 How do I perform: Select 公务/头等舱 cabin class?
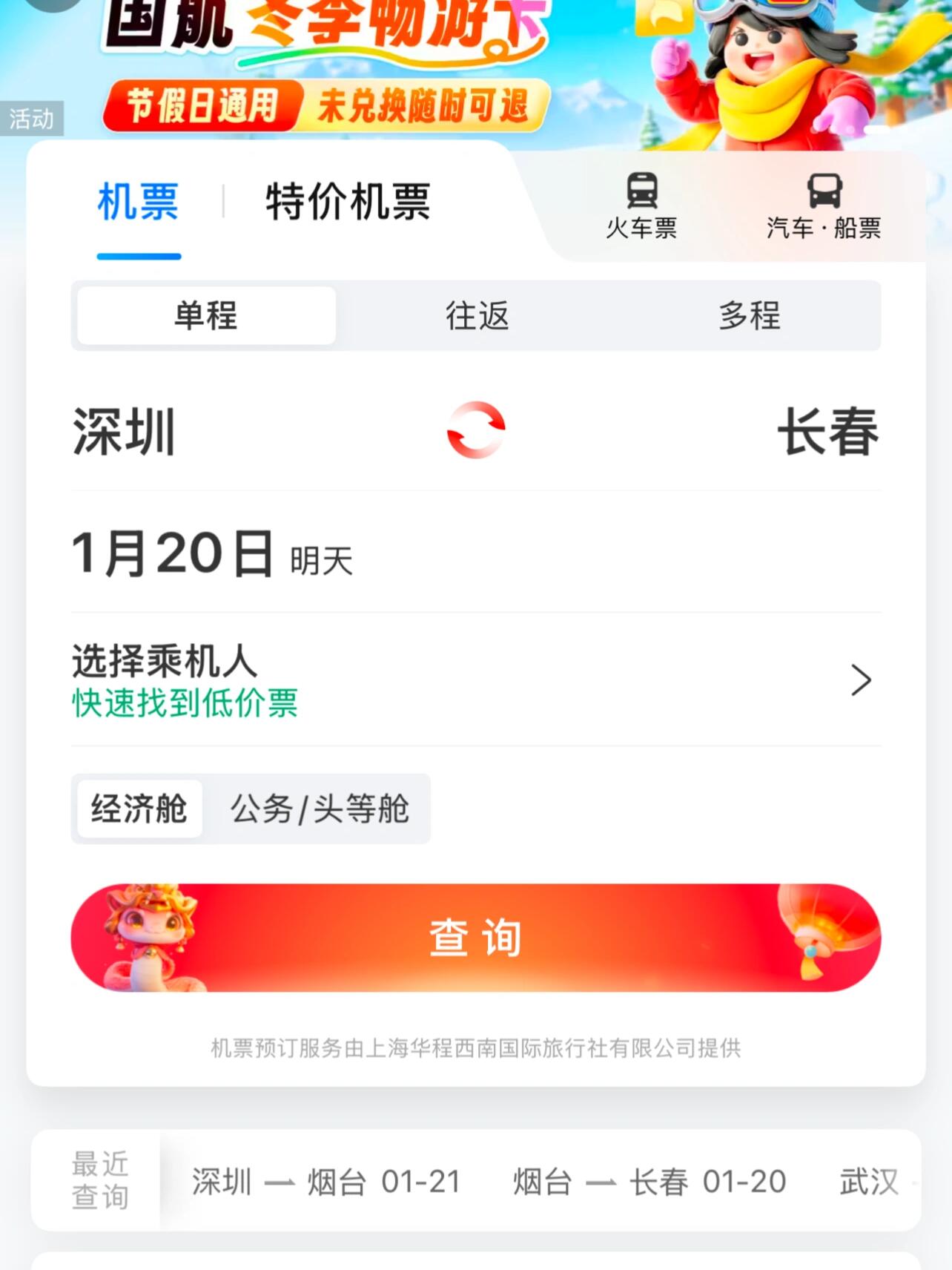[320, 809]
